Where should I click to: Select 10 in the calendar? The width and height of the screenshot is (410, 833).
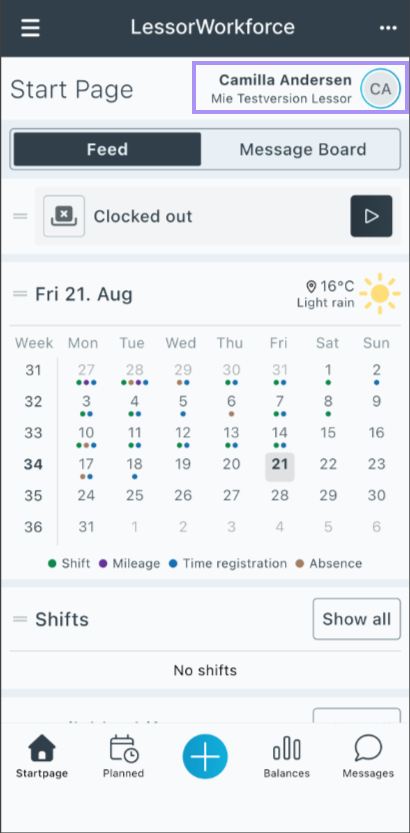[x=86, y=435]
